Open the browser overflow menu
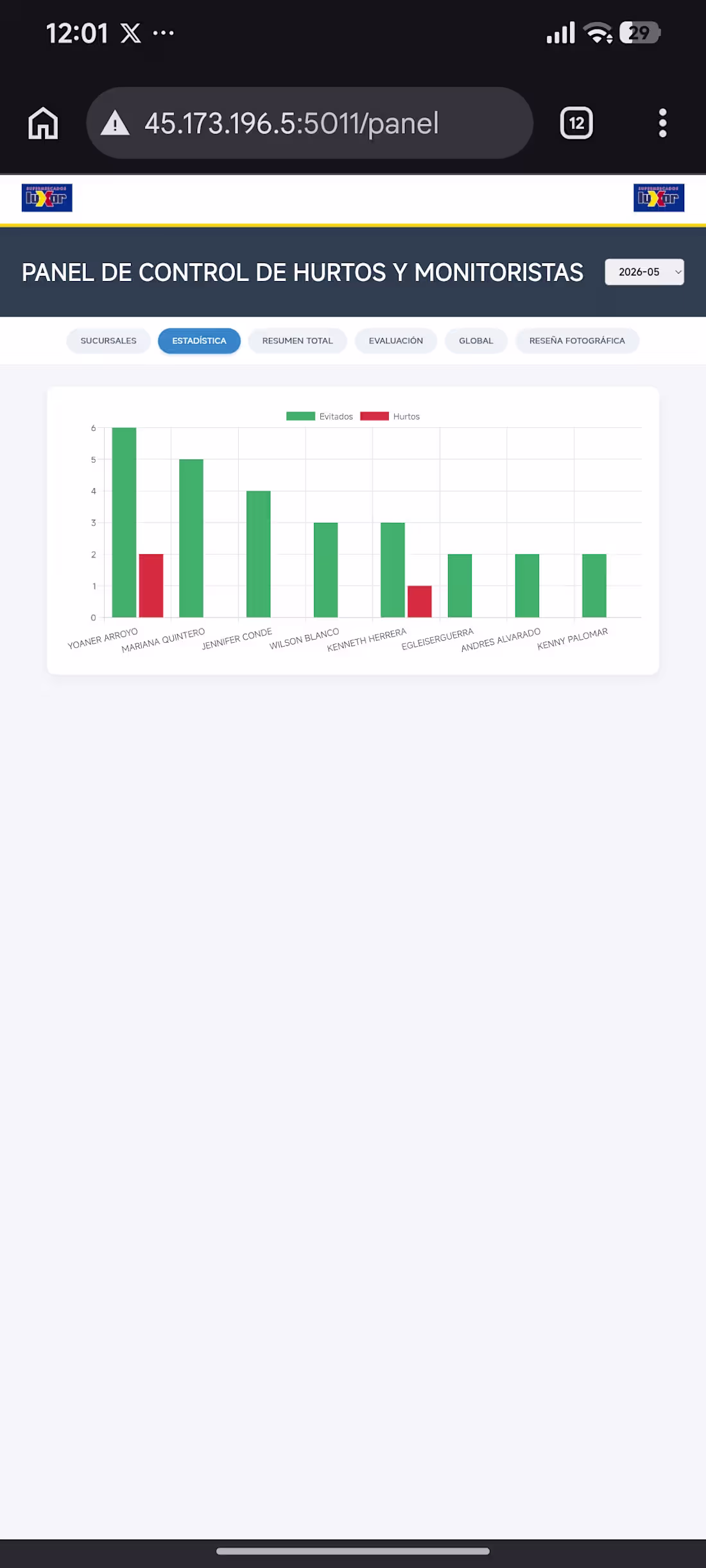 tap(662, 123)
